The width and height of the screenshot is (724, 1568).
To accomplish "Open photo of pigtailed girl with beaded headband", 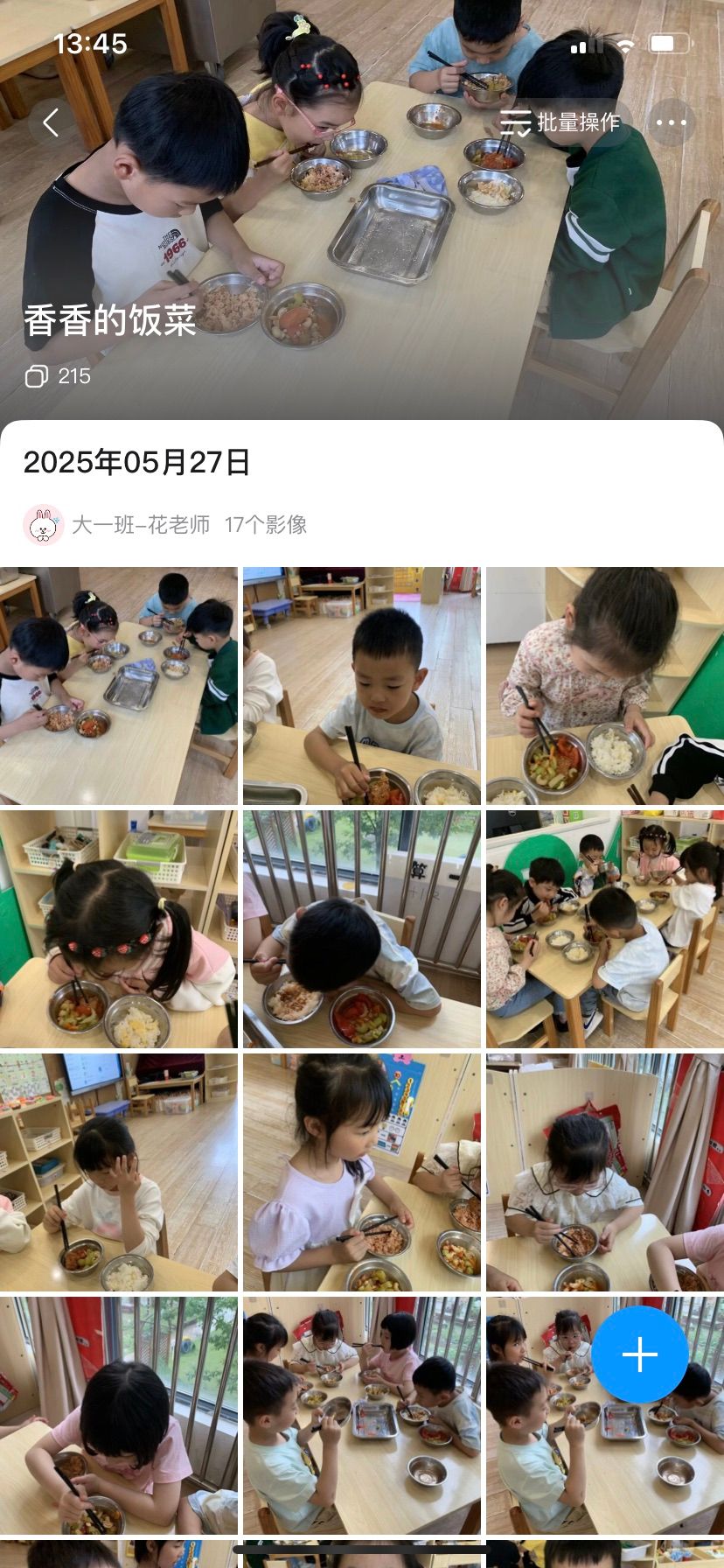I will tap(118, 929).
